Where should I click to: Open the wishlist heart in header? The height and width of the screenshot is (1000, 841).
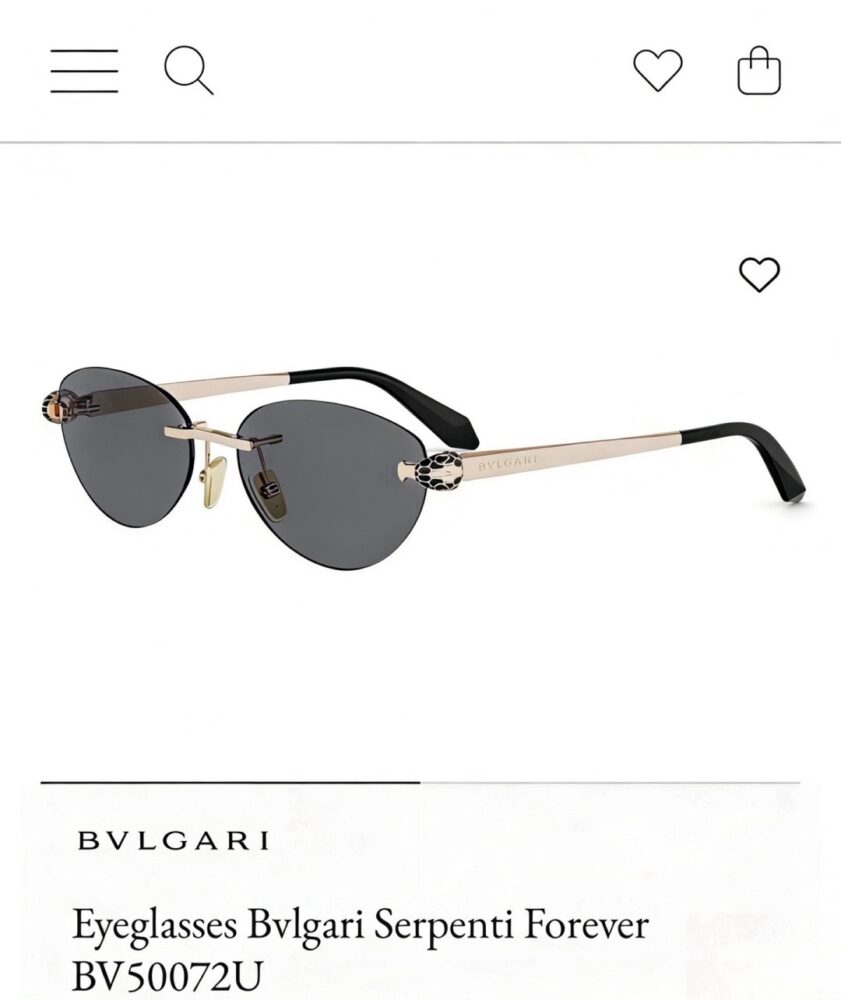click(658, 71)
